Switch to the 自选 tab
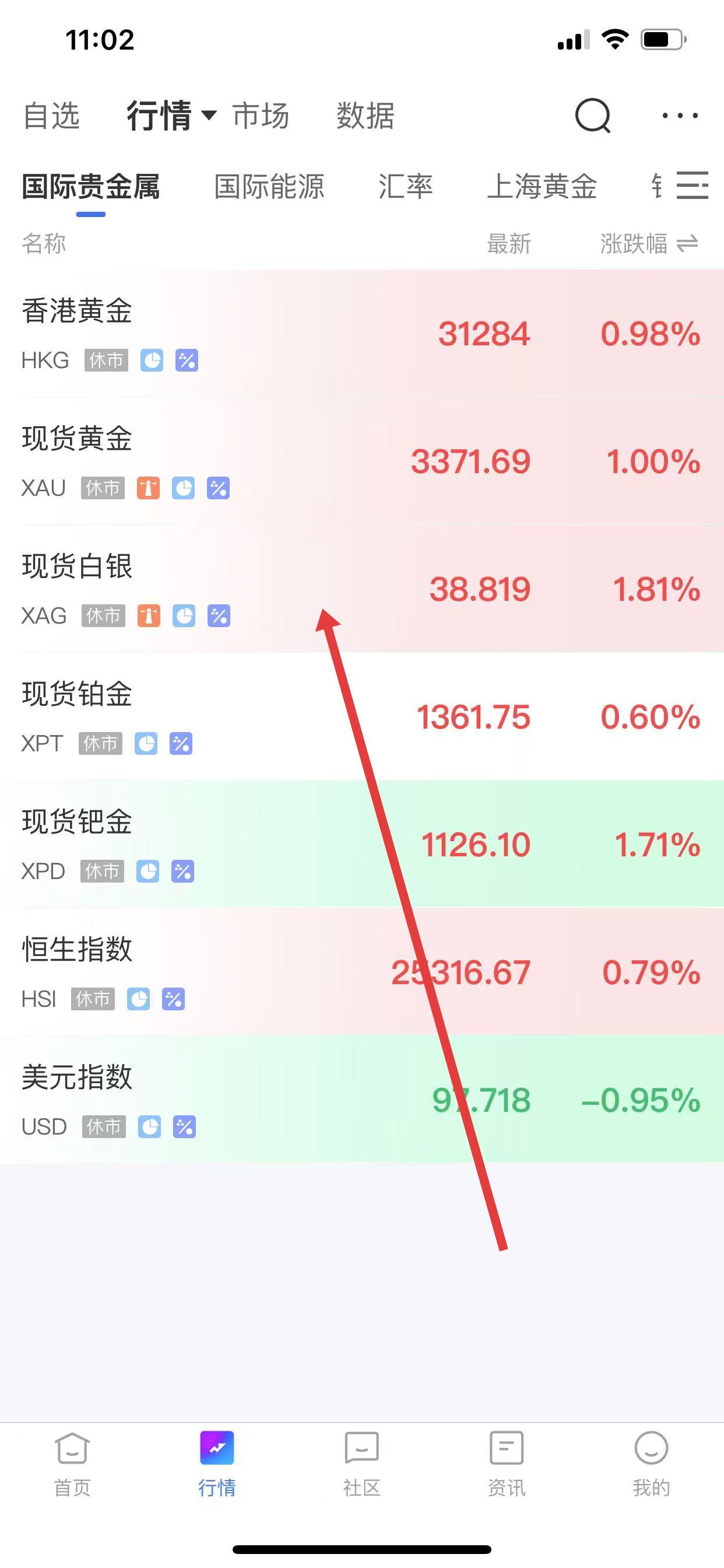The image size is (724, 1568). pos(52,116)
